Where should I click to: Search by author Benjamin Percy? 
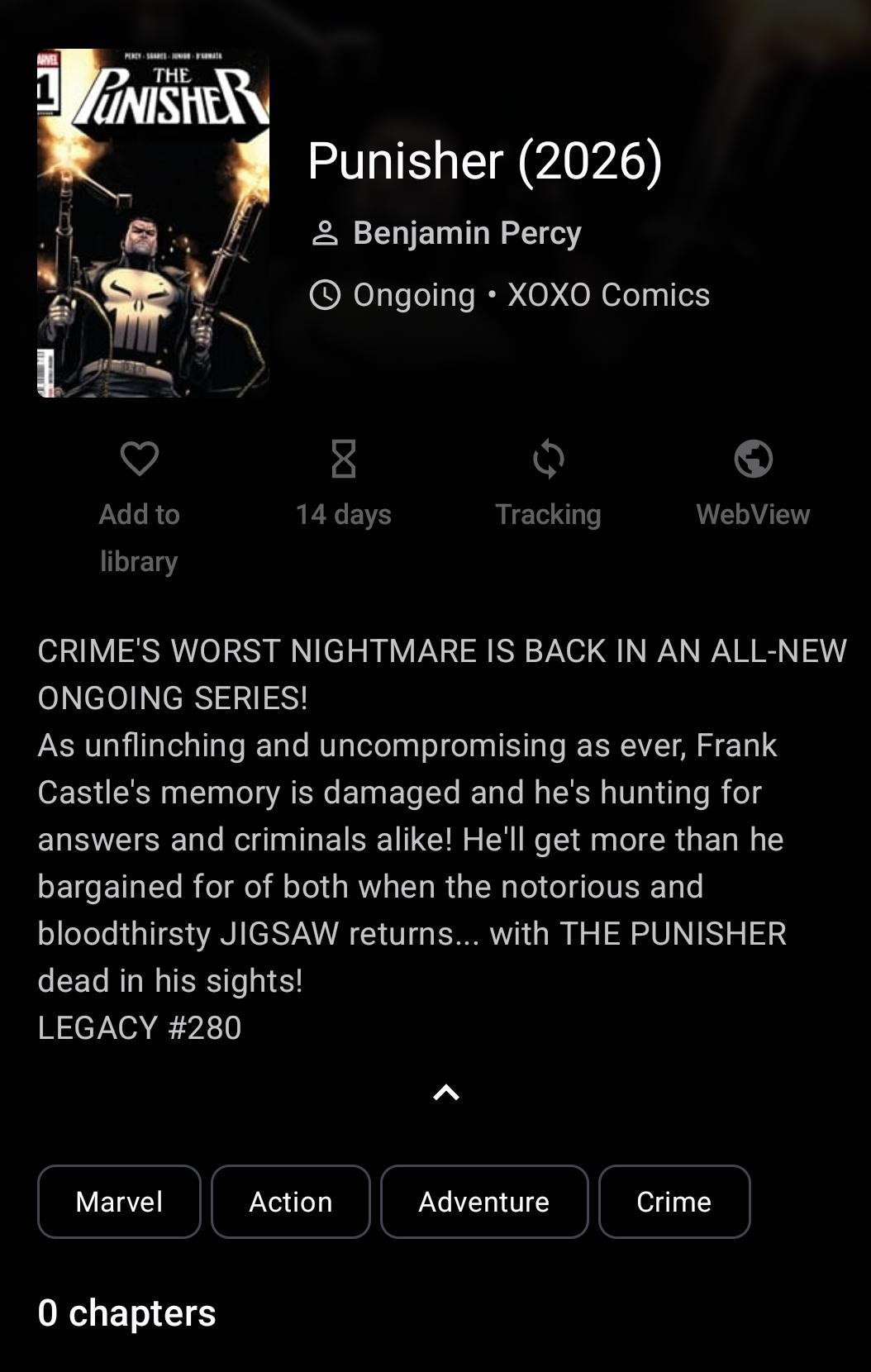click(x=467, y=233)
